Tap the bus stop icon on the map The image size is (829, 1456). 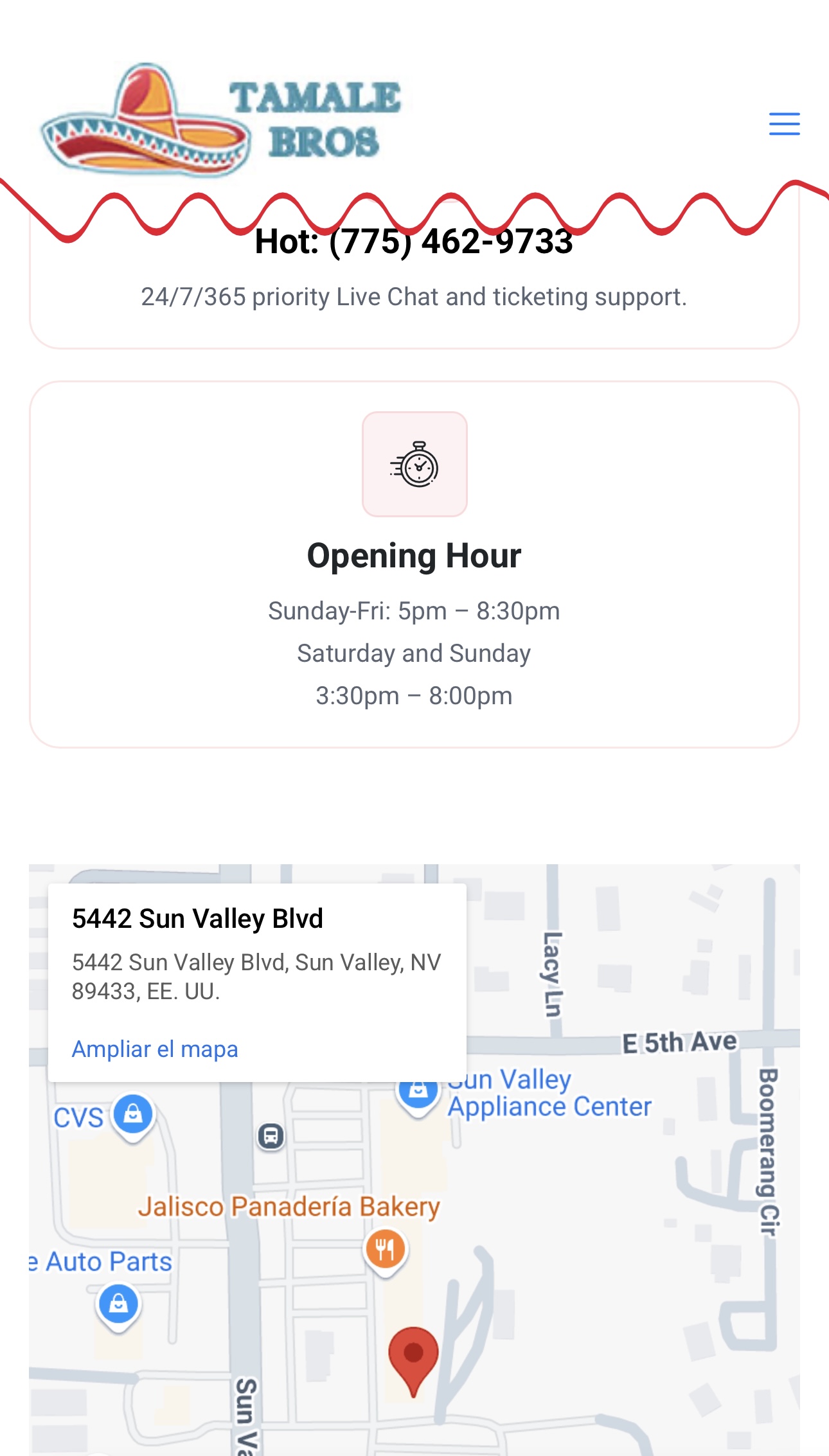[x=271, y=1136]
